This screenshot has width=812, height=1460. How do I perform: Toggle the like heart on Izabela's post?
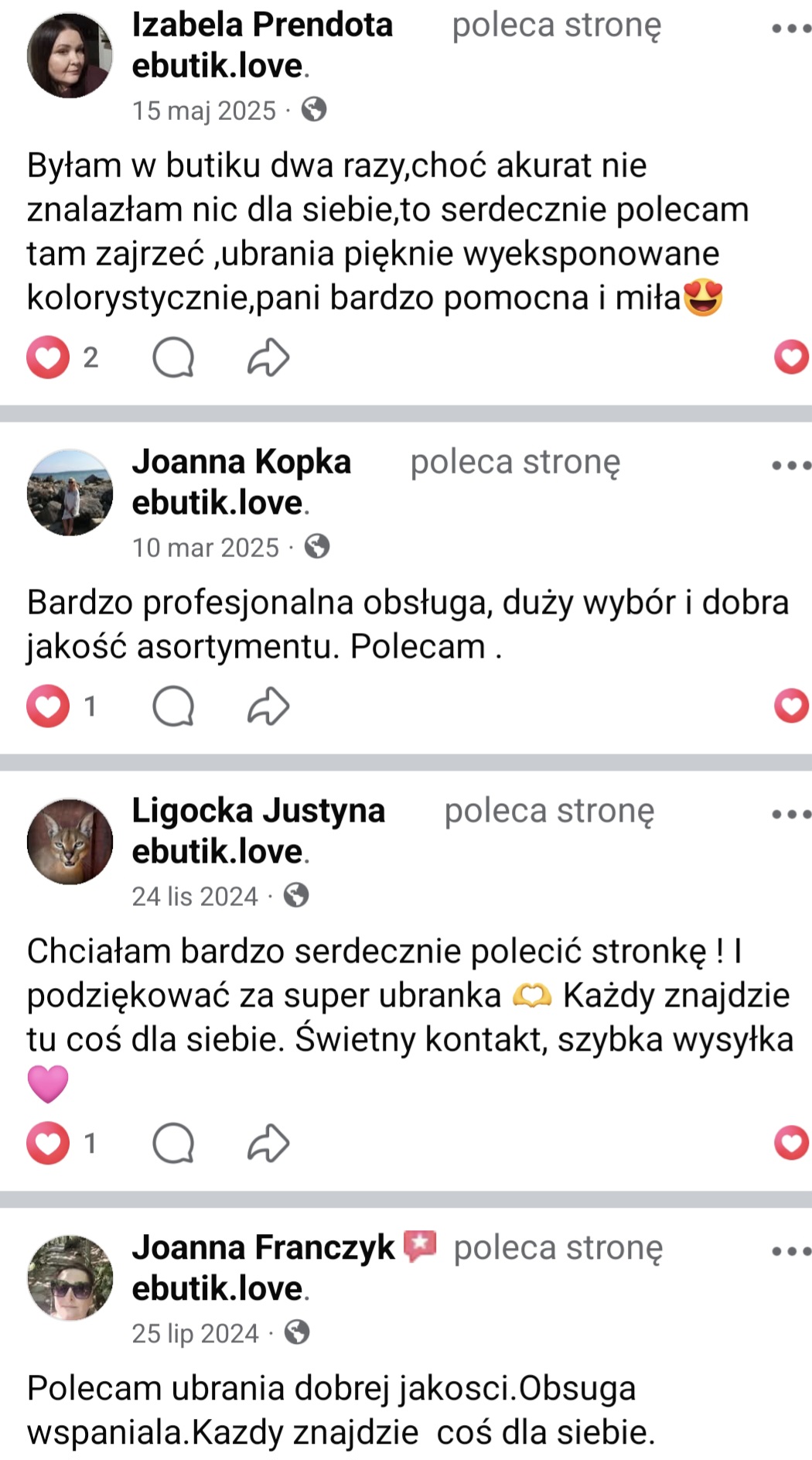pos(791,358)
